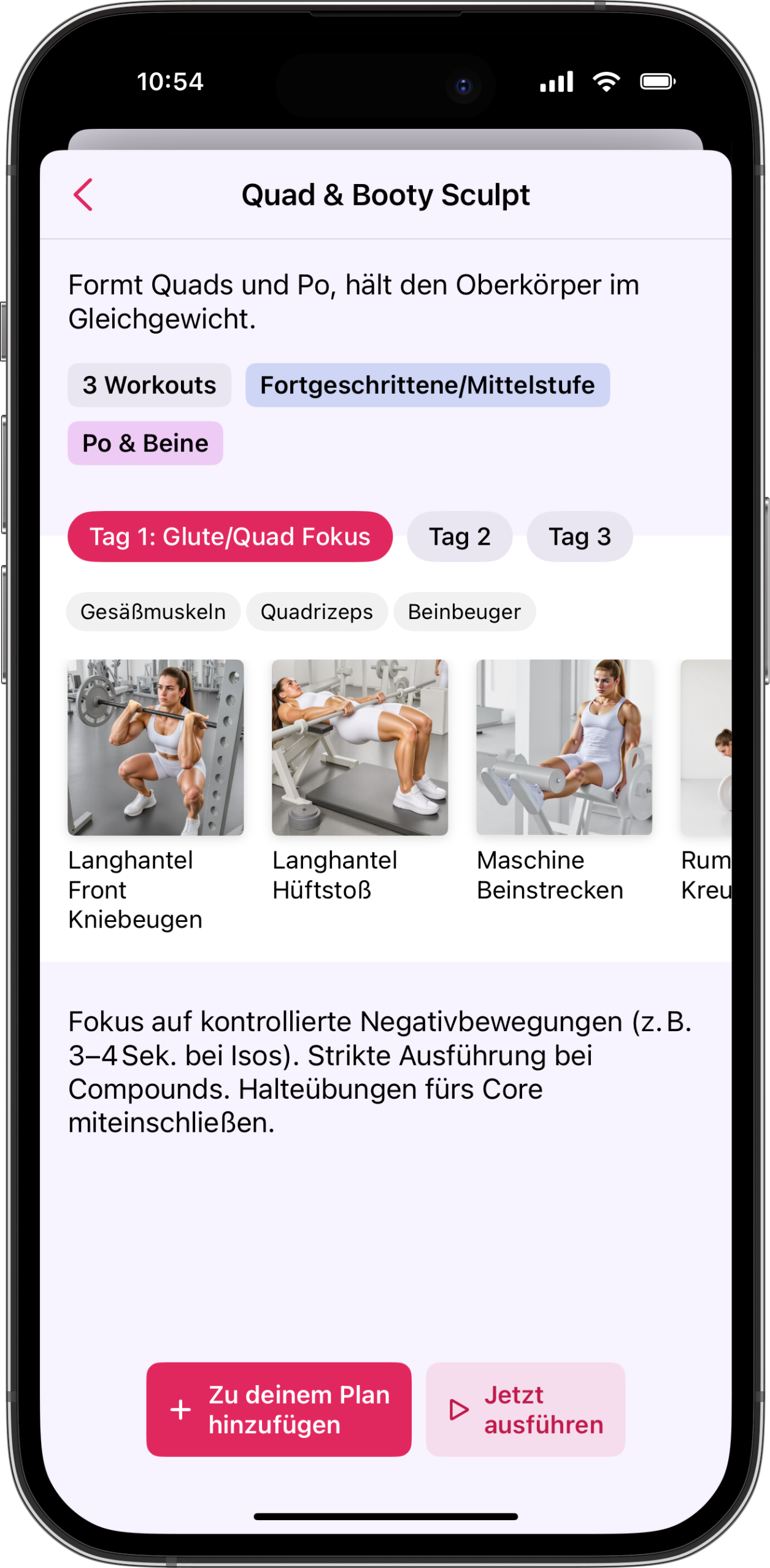The width and height of the screenshot is (770, 1568).
Task: Select Tag 1: Glute/Quad Fokus tab
Action: pyautogui.click(x=229, y=537)
